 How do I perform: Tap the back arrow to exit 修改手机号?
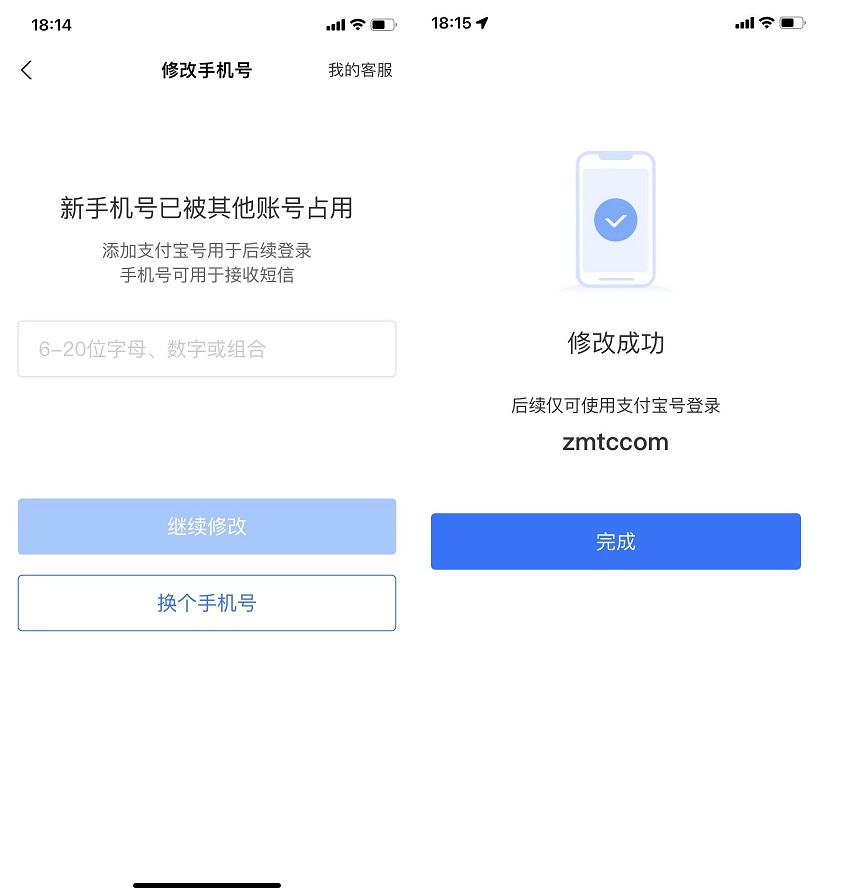click(28, 70)
